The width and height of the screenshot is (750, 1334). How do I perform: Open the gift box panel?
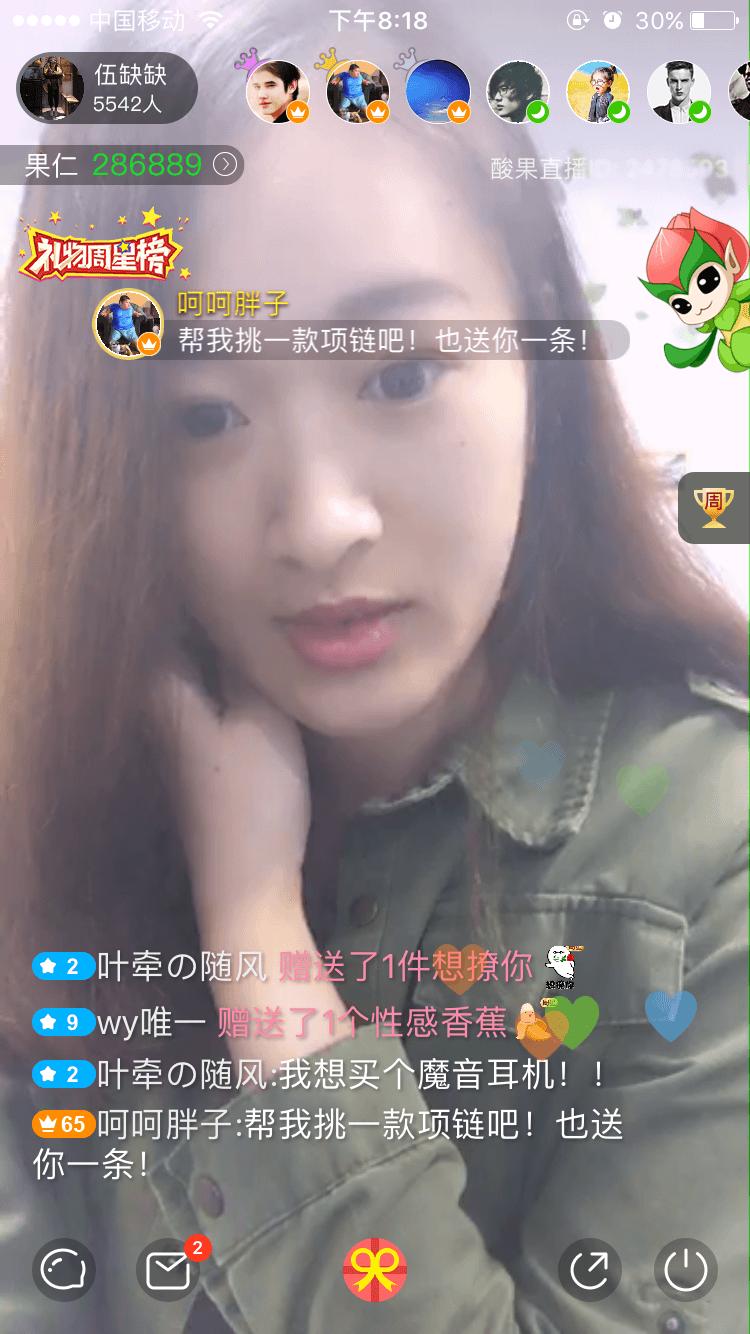375,1270
